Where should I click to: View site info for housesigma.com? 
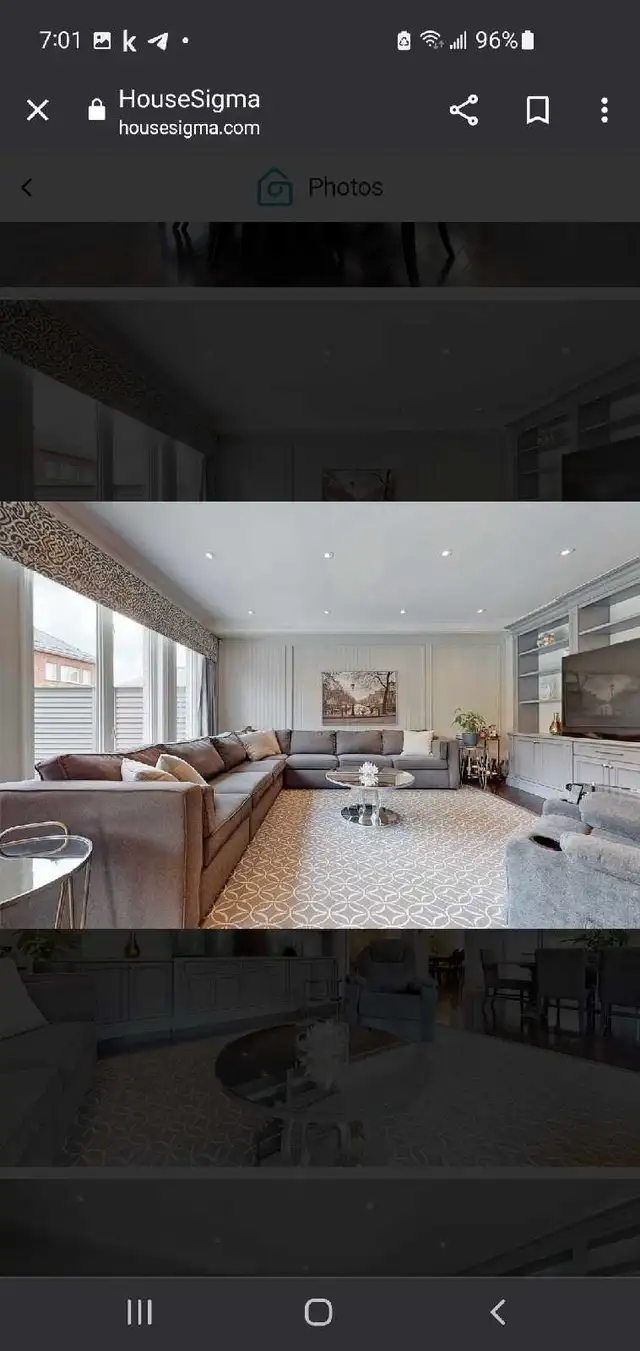(97, 110)
